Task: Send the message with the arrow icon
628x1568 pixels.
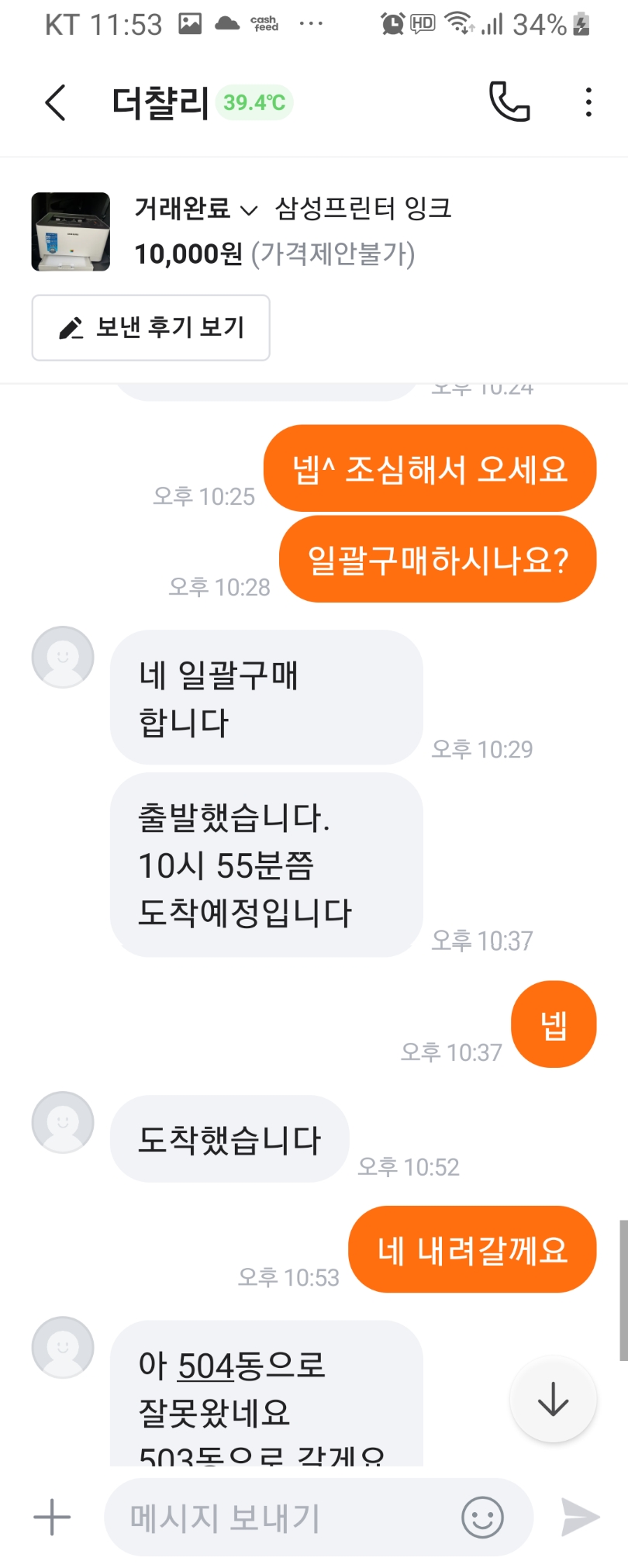Action: [581, 1517]
